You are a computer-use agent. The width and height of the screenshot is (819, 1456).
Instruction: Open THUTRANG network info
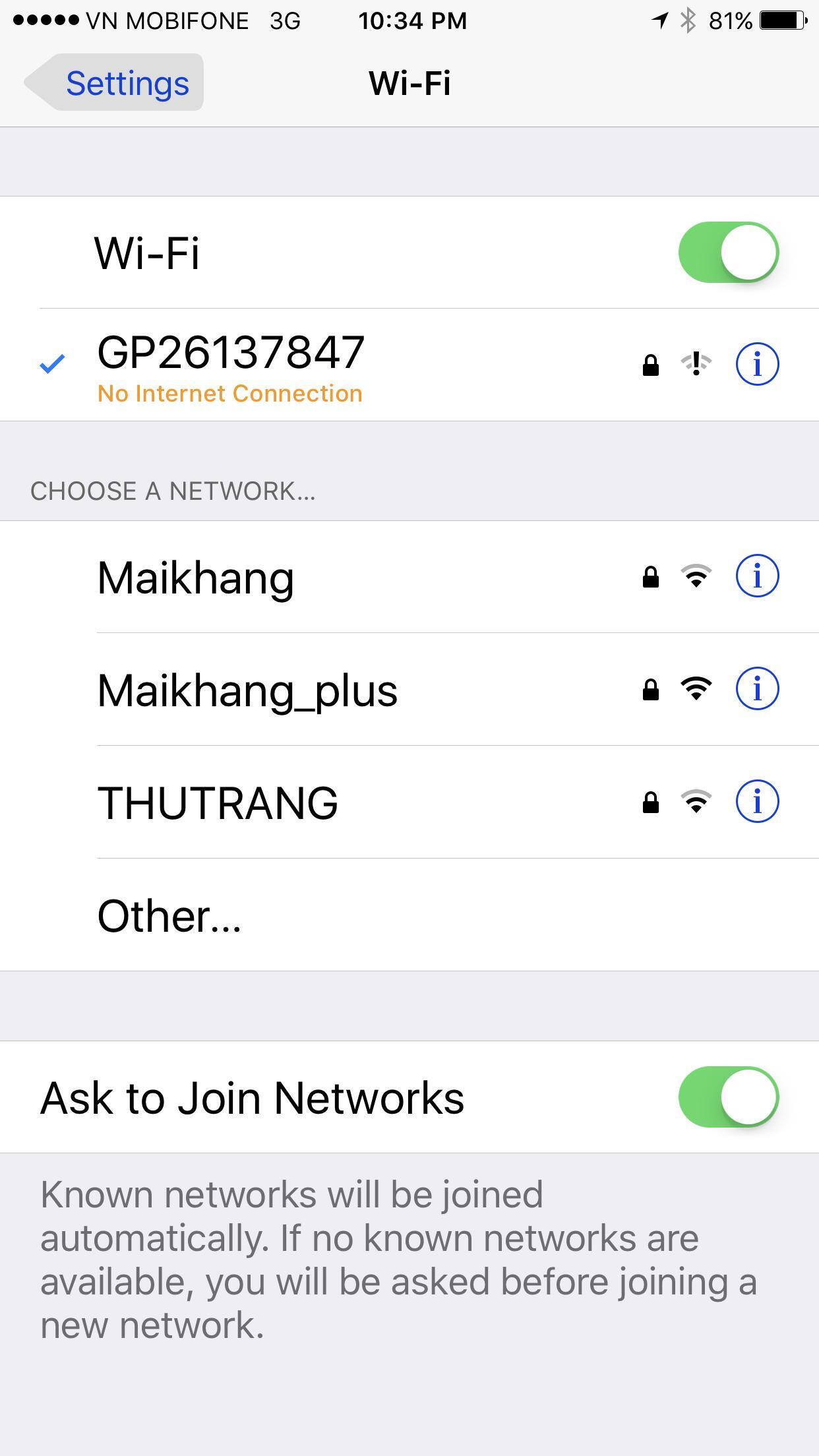coord(757,802)
